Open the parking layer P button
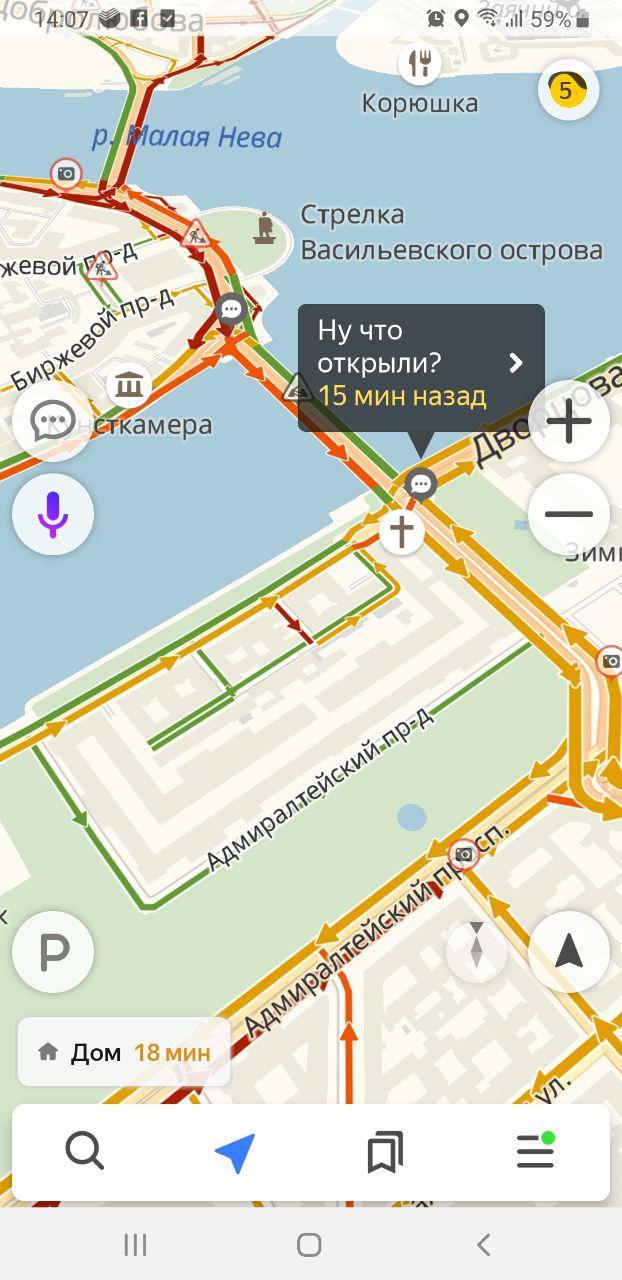This screenshot has width=622, height=1280. [53, 952]
